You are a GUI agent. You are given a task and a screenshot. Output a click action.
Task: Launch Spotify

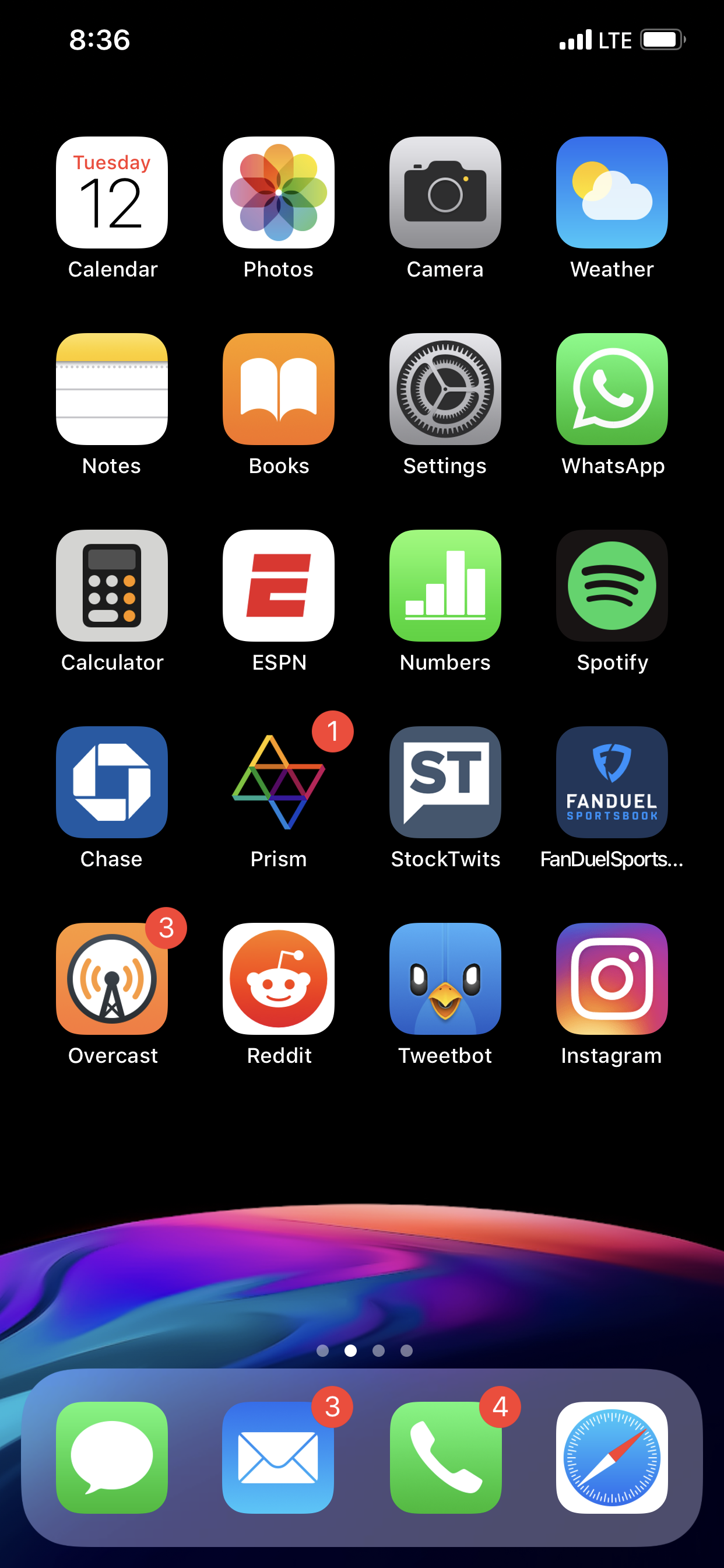click(x=612, y=586)
